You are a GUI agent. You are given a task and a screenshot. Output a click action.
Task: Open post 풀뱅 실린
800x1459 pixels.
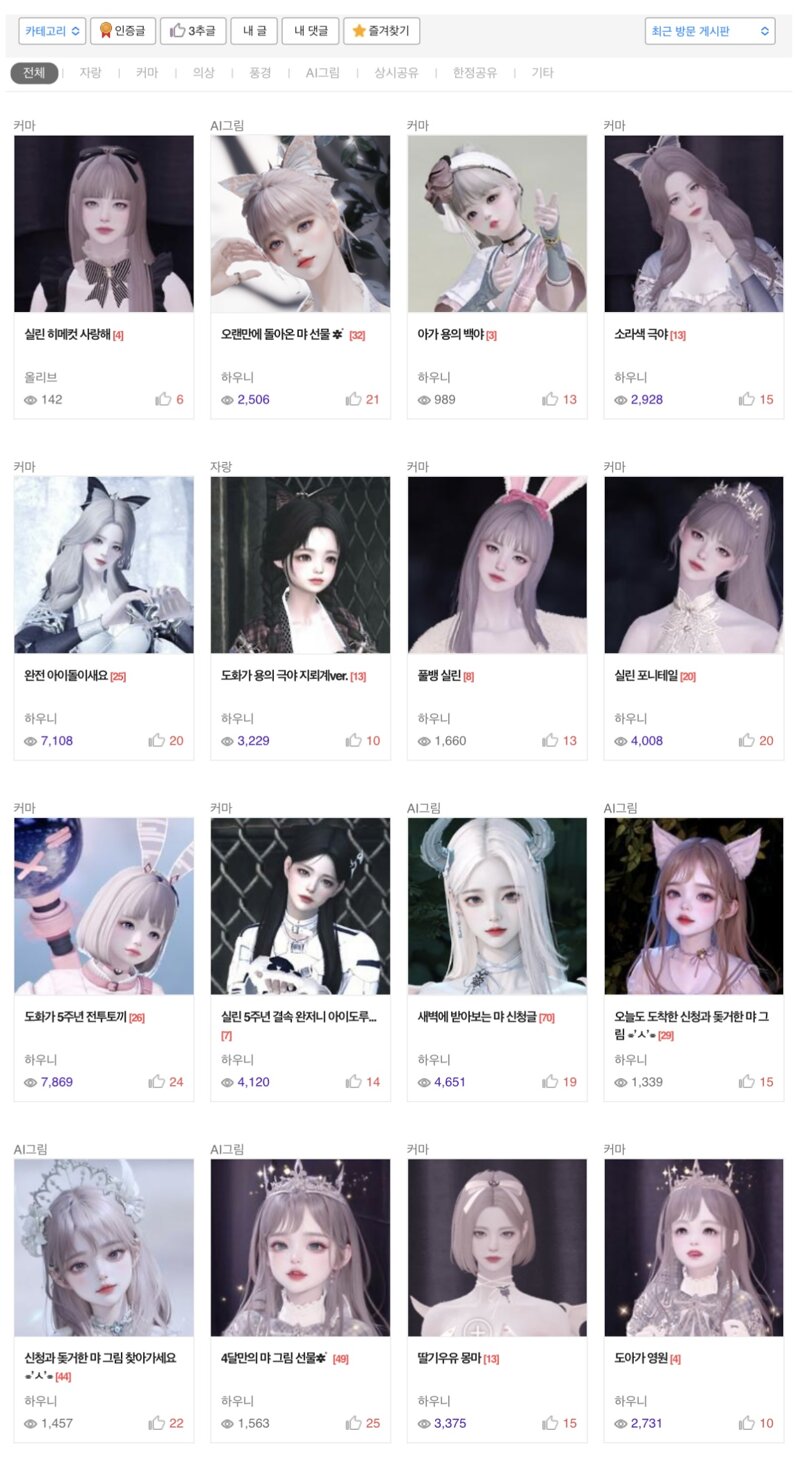coord(438,676)
